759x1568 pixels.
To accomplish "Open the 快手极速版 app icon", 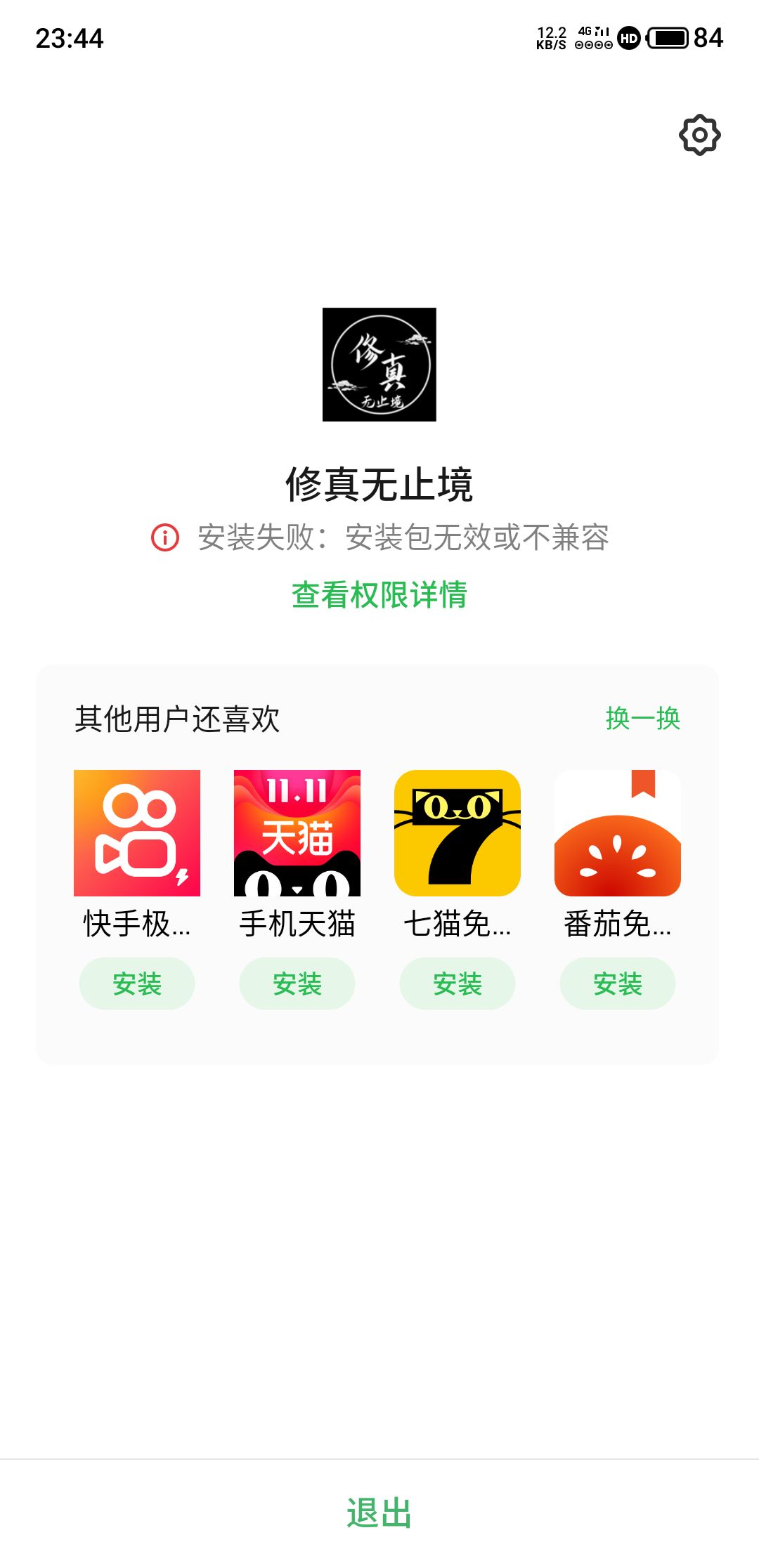I will pyautogui.click(x=137, y=833).
